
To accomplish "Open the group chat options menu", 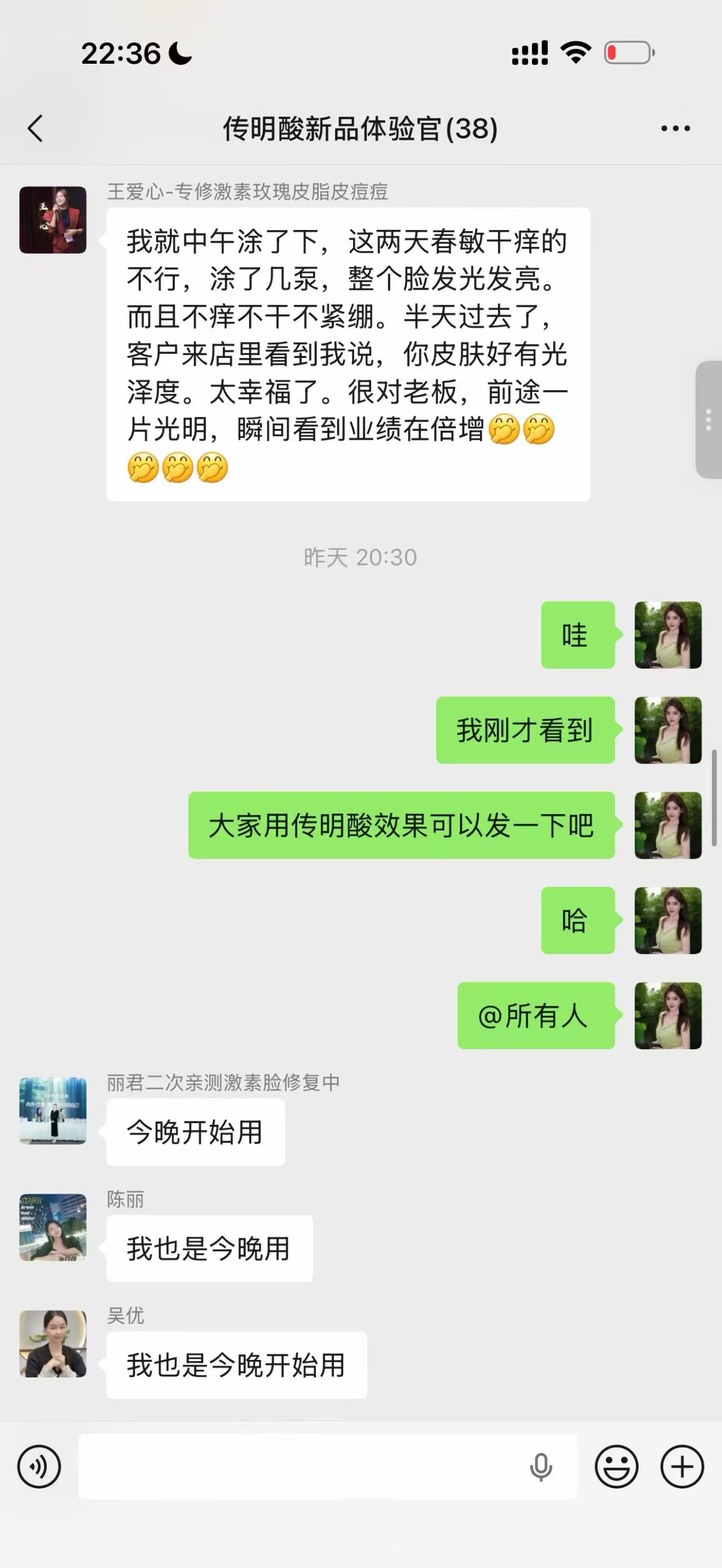I will 675,129.
